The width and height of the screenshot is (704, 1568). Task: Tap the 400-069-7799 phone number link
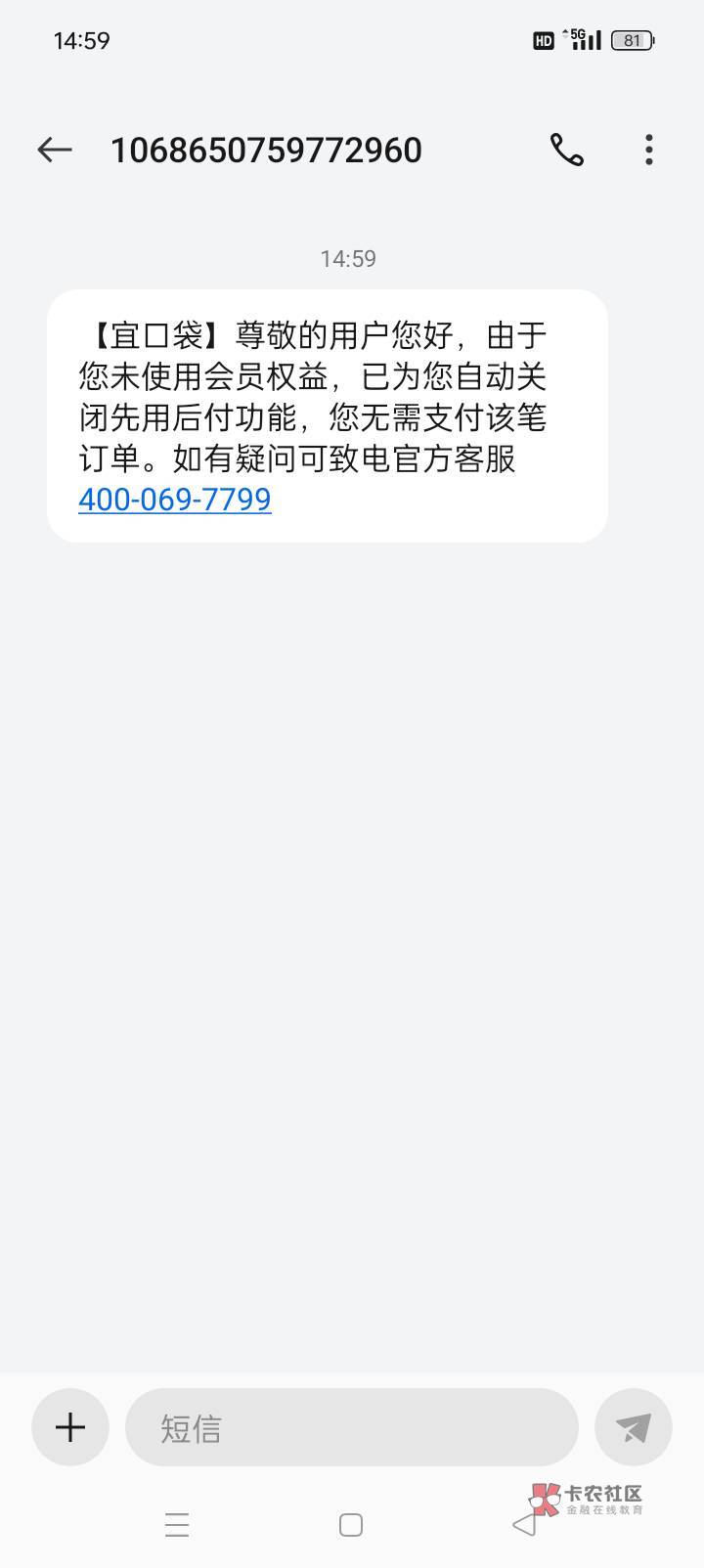pyautogui.click(x=175, y=500)
